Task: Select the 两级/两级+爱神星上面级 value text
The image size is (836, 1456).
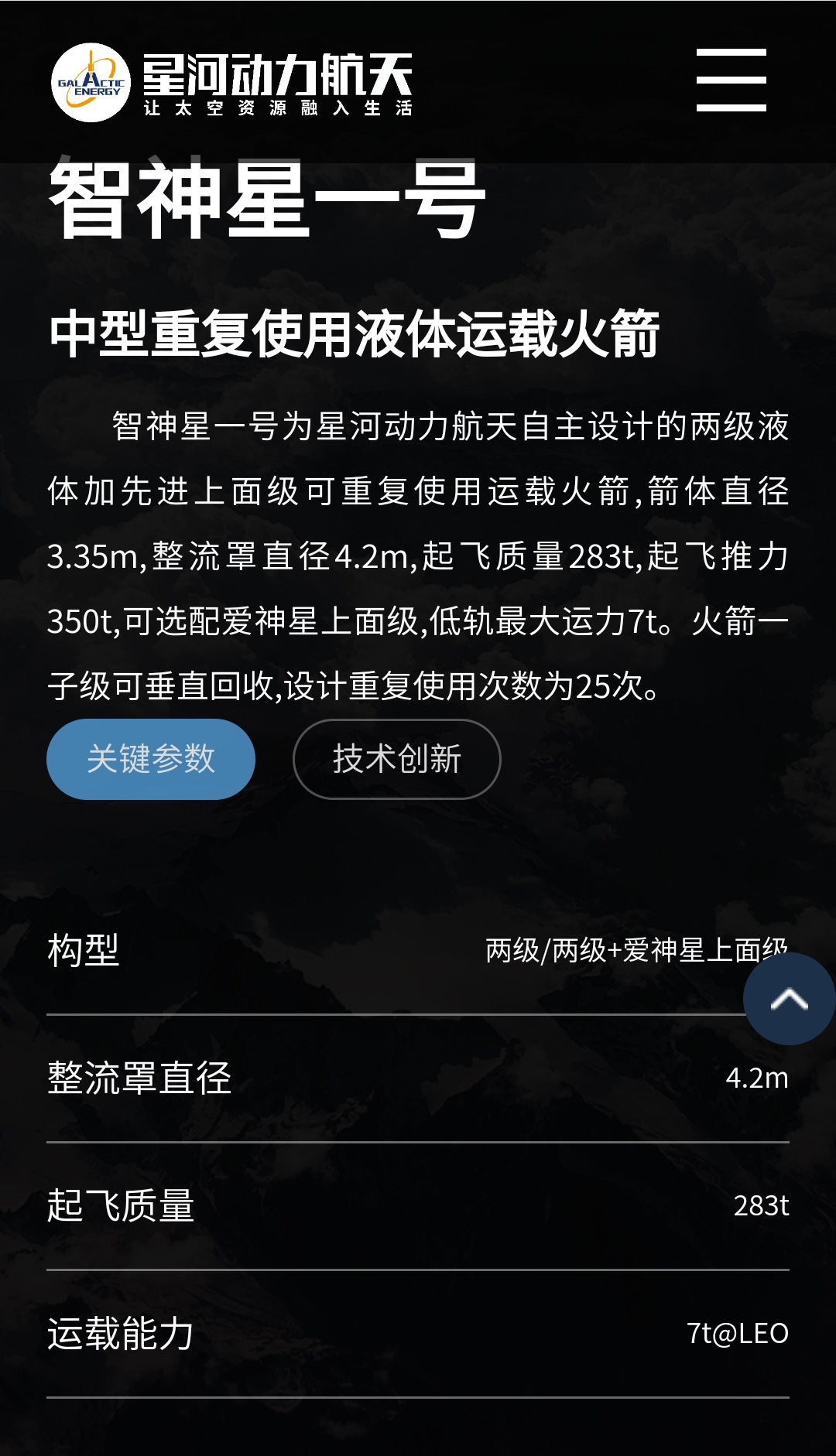Action: coord(636,951)
